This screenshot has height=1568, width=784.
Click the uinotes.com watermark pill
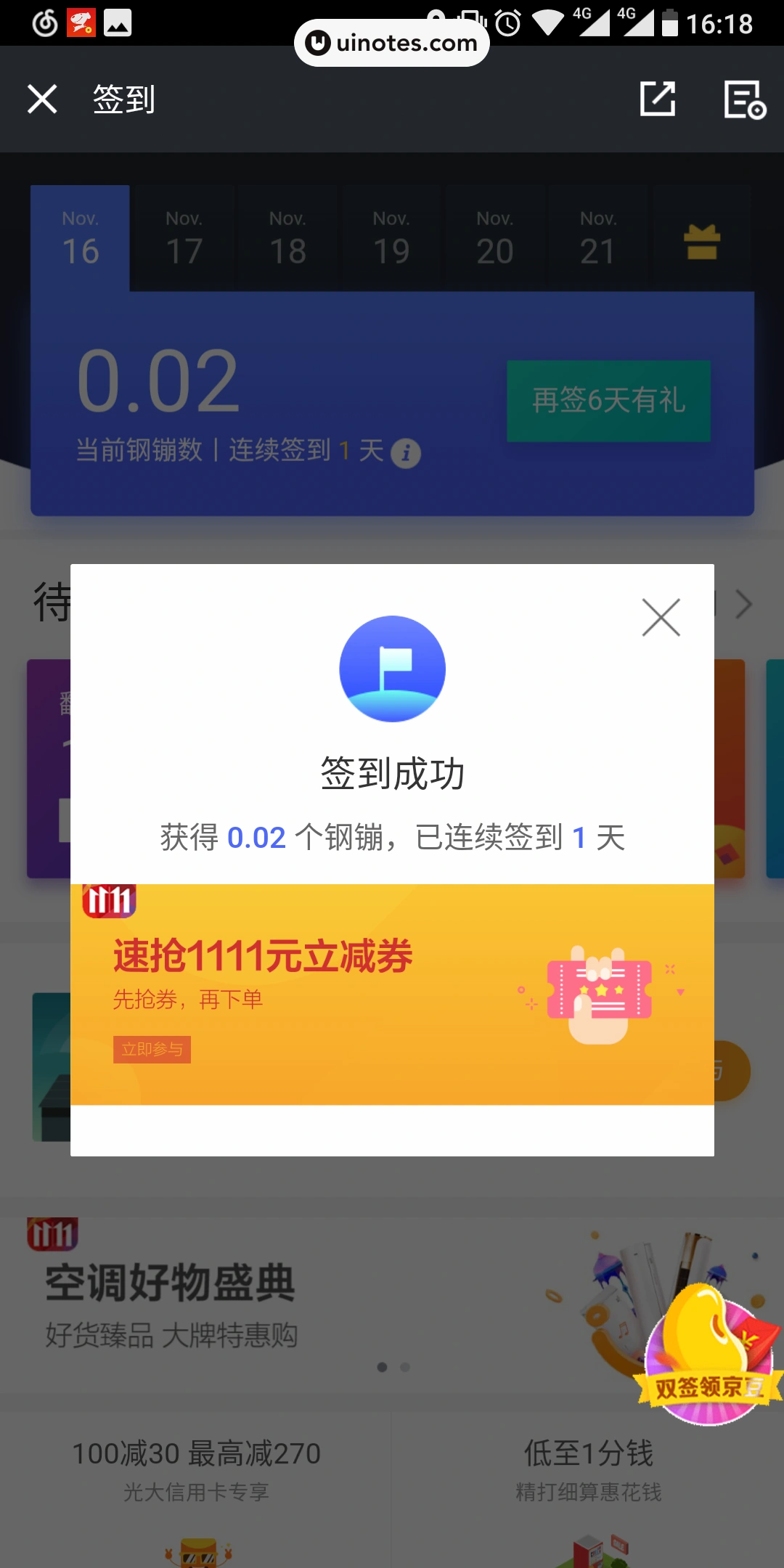click(x=392, y=41)
